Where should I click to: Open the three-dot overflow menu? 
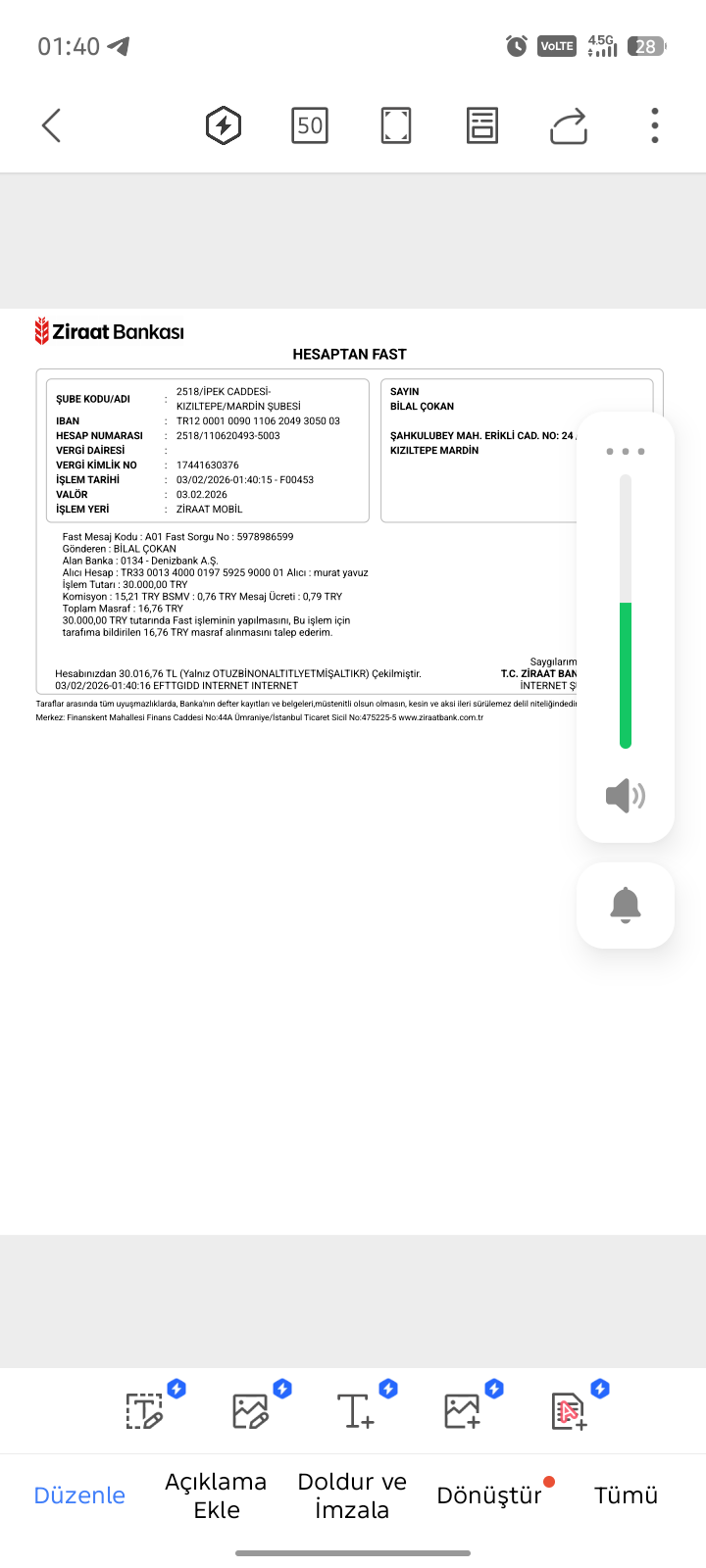pos(655,125)
